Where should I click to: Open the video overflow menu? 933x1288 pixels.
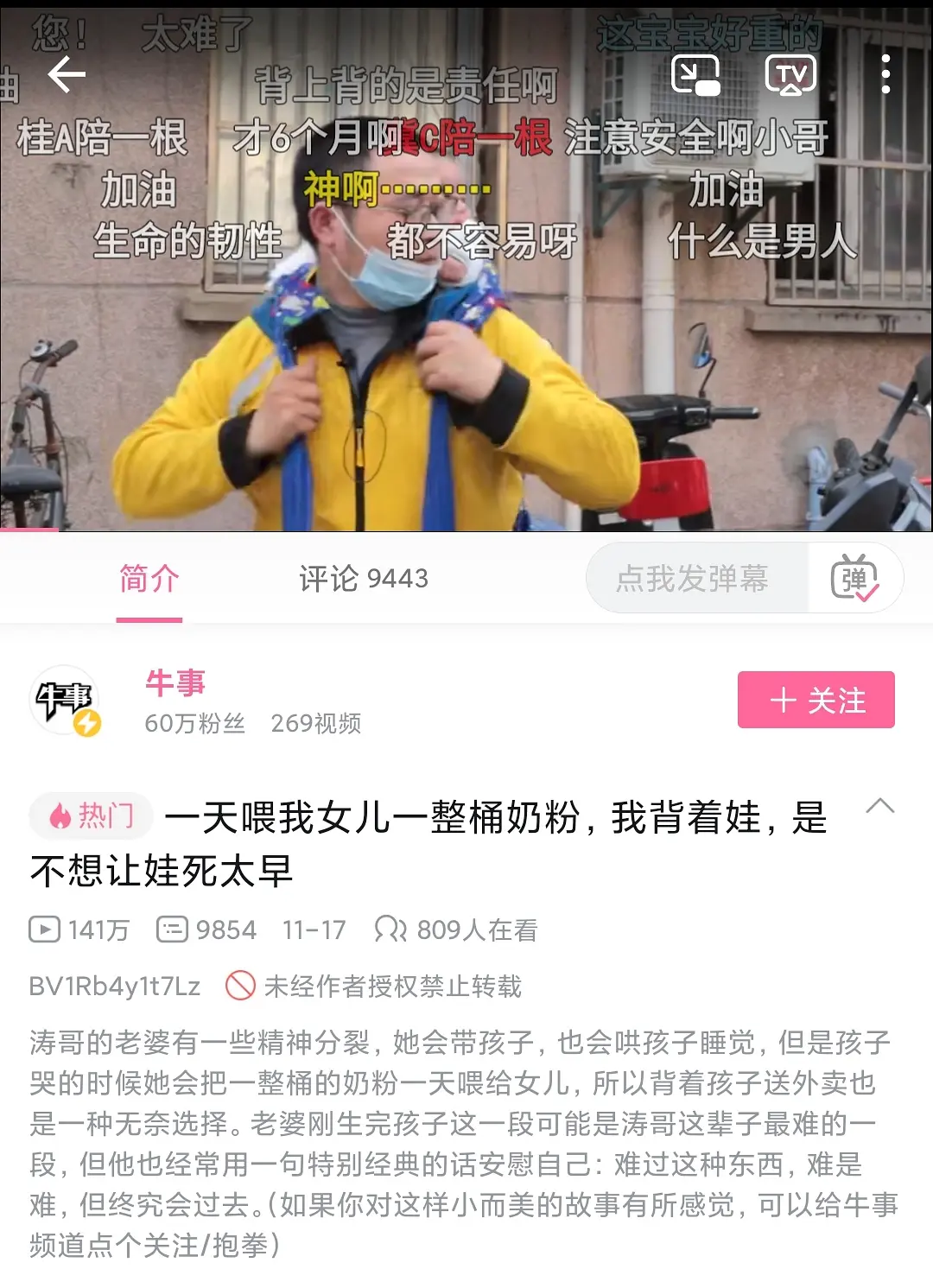click(885, 75)
